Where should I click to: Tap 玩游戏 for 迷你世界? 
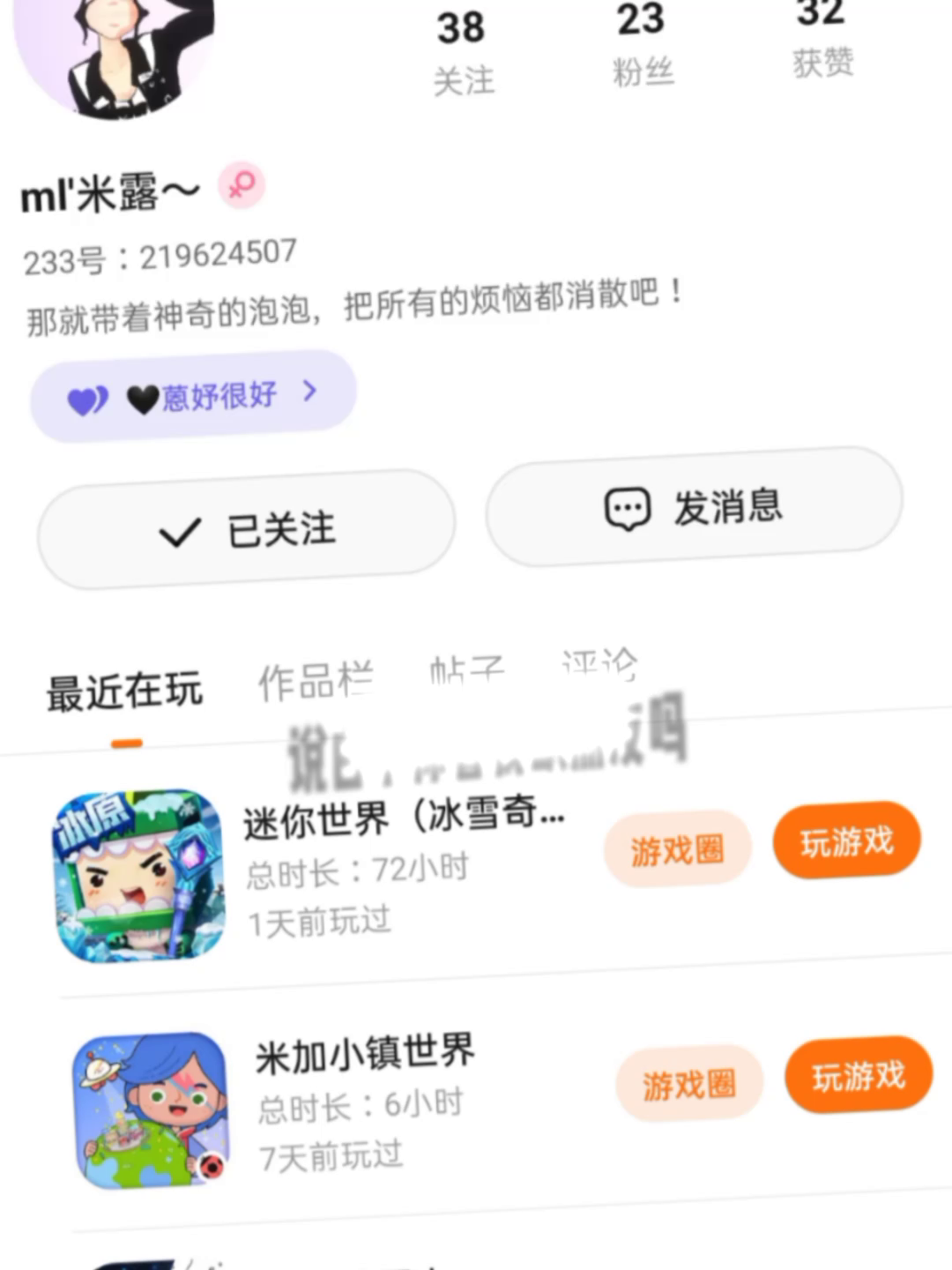[x=846, y=841]
